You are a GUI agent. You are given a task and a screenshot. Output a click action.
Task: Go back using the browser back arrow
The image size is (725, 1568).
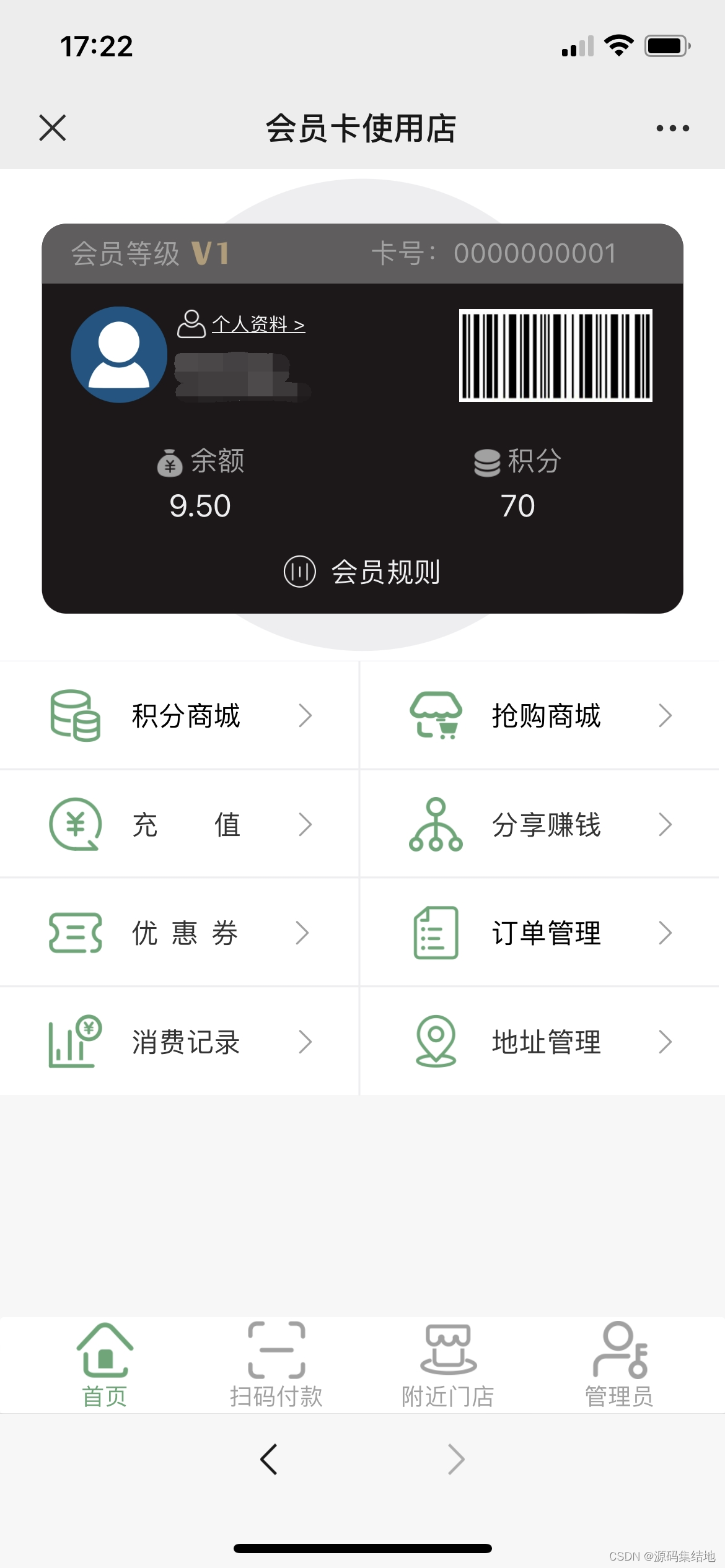(x=269, y=1460)
